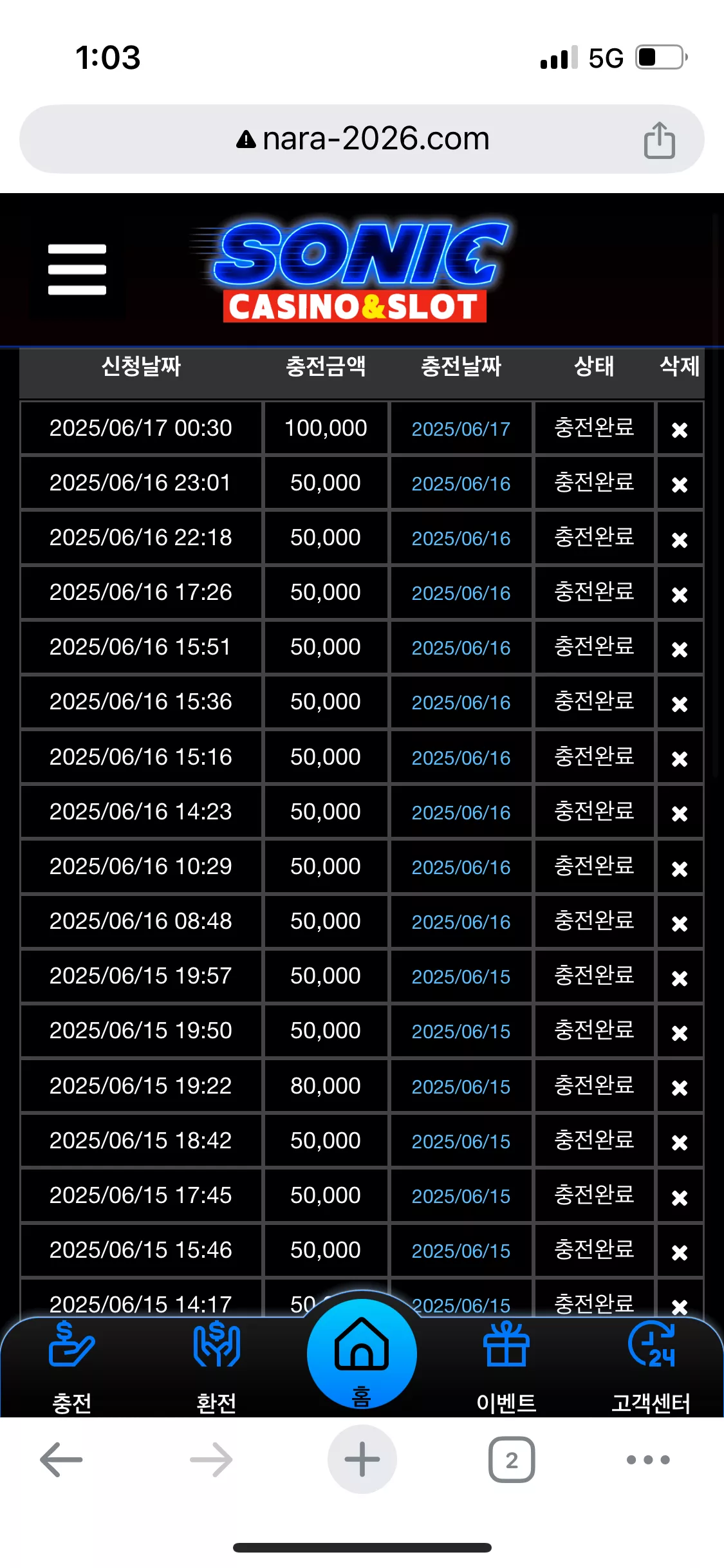Open a new browser tab

pyautogui.click(x=362, y=1459)
